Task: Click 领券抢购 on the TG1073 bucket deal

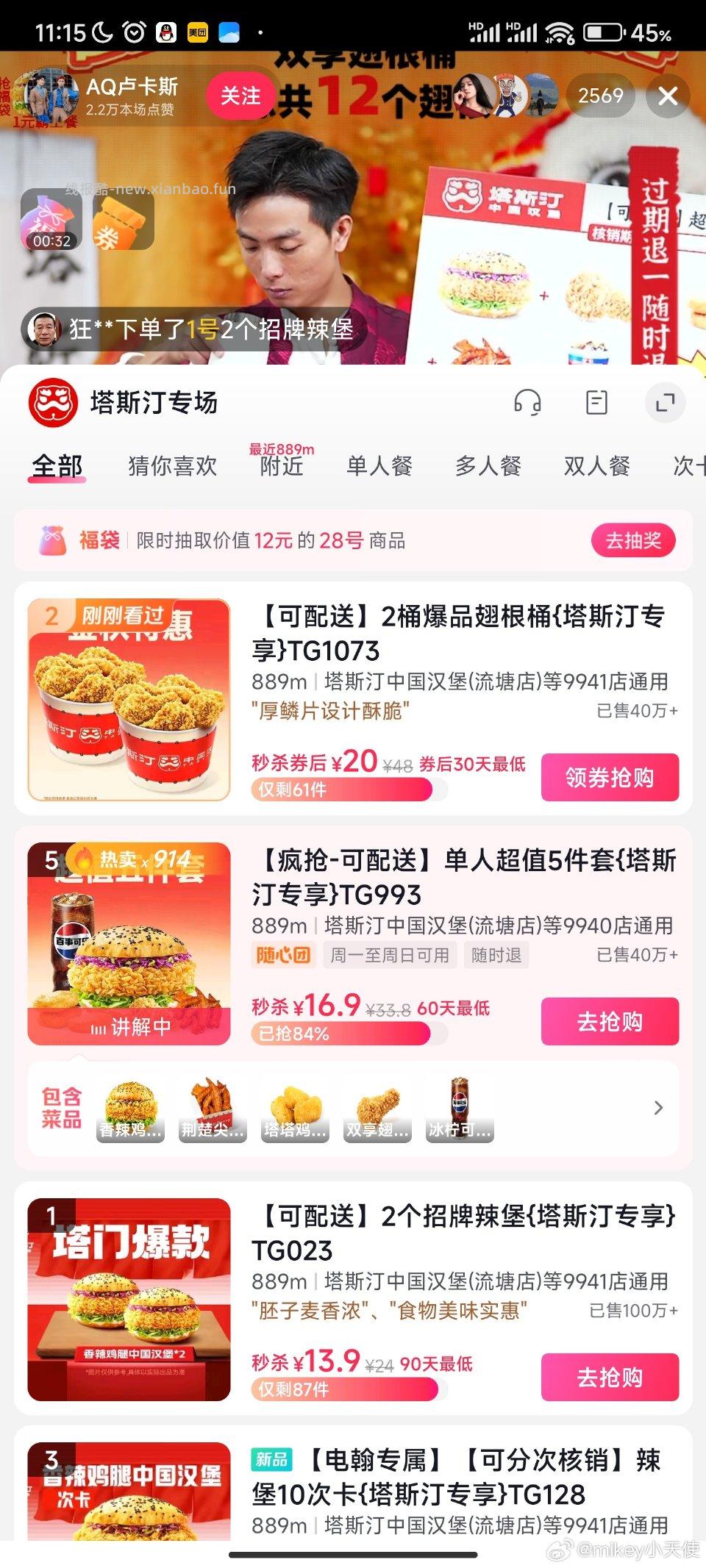Action: point(610,776)
